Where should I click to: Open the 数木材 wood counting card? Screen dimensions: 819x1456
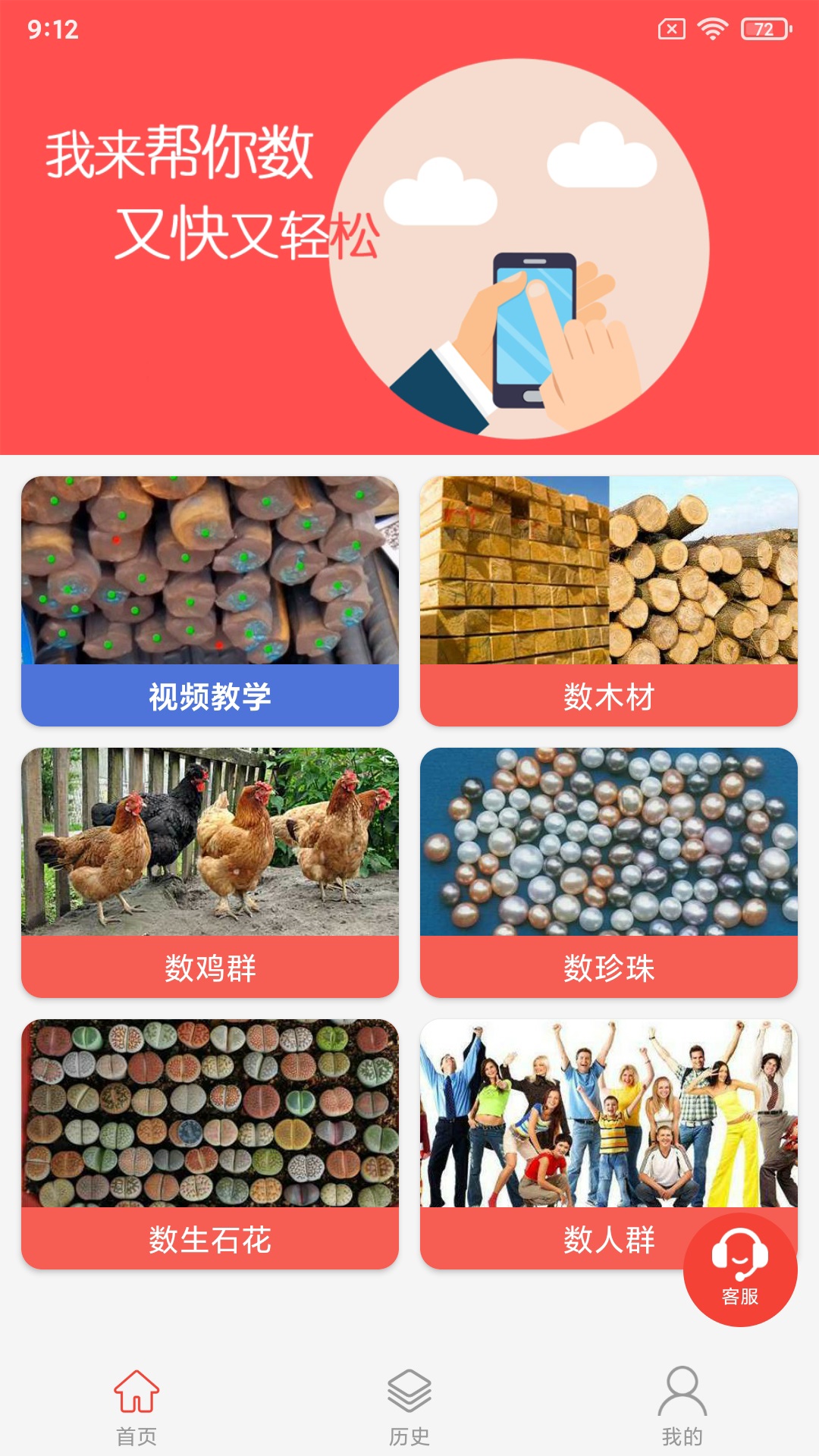coord(608,601)
